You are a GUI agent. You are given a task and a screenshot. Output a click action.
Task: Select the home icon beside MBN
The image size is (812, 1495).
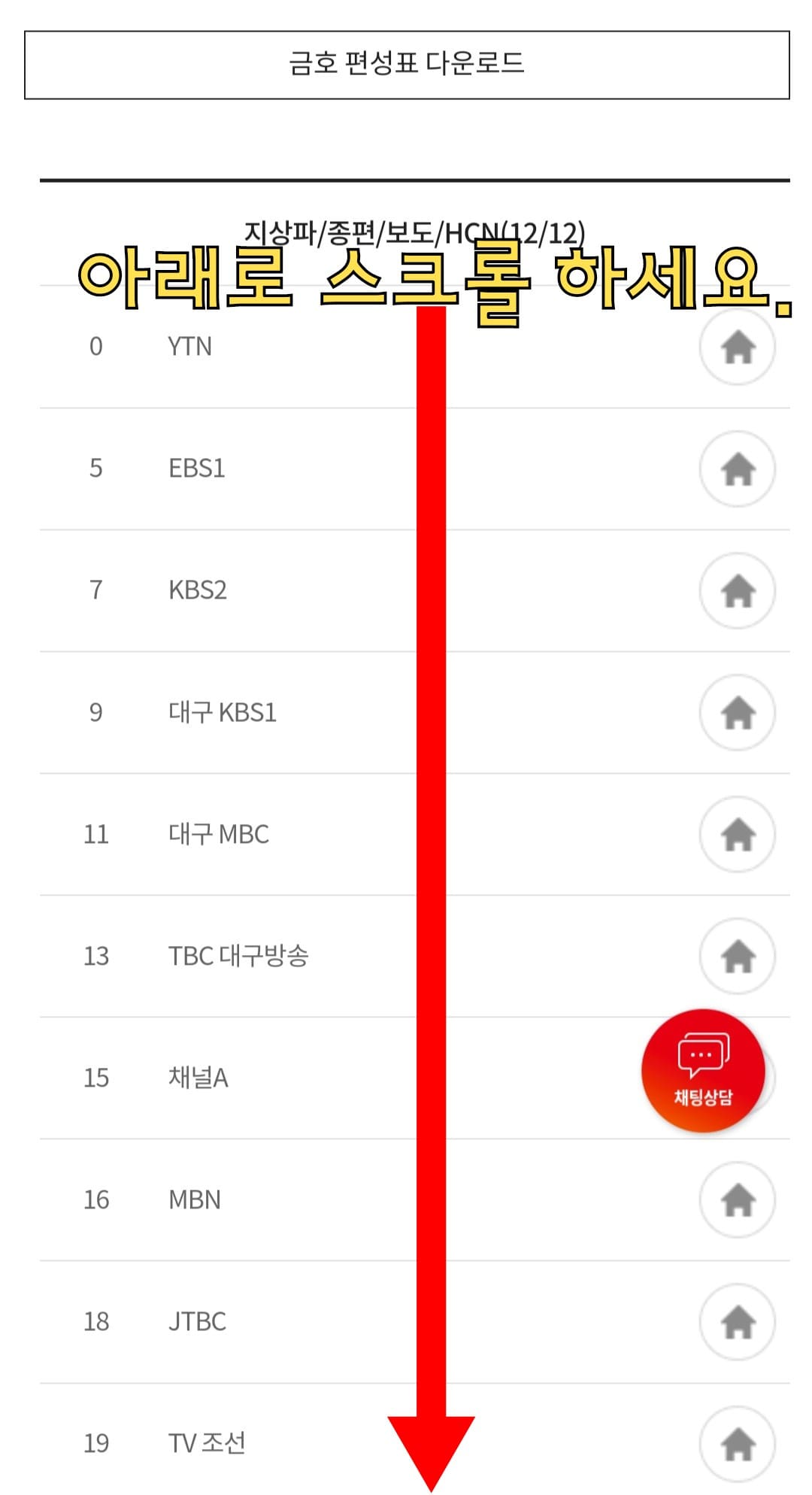(x=738, y=1199)
